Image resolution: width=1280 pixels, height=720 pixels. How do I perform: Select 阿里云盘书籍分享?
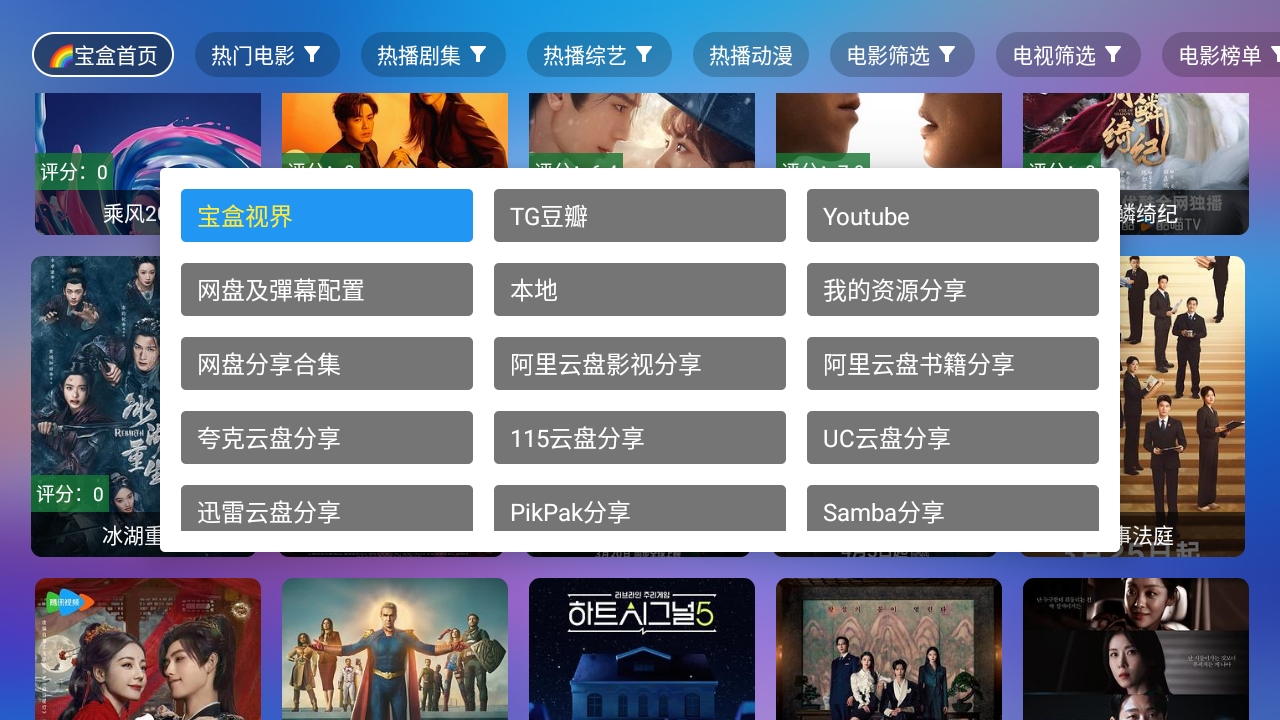tap(952, 364)
